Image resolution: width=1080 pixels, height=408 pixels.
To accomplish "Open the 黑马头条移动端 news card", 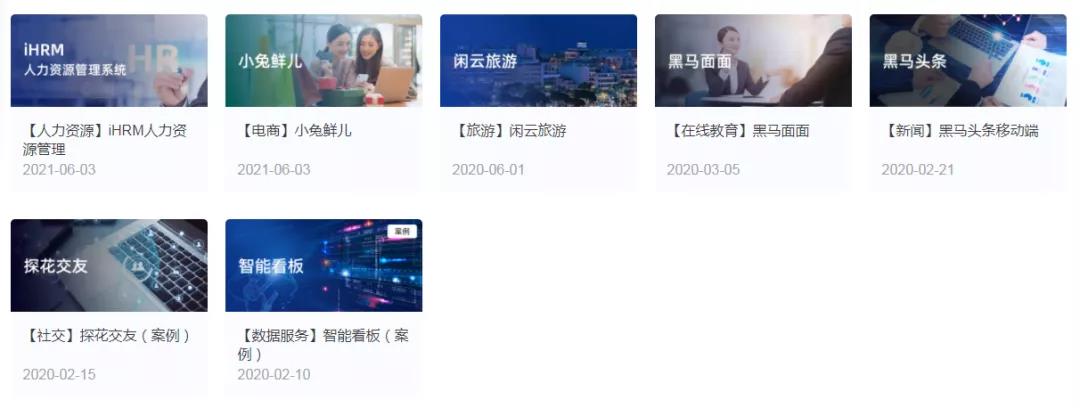I will coord(967,61).
